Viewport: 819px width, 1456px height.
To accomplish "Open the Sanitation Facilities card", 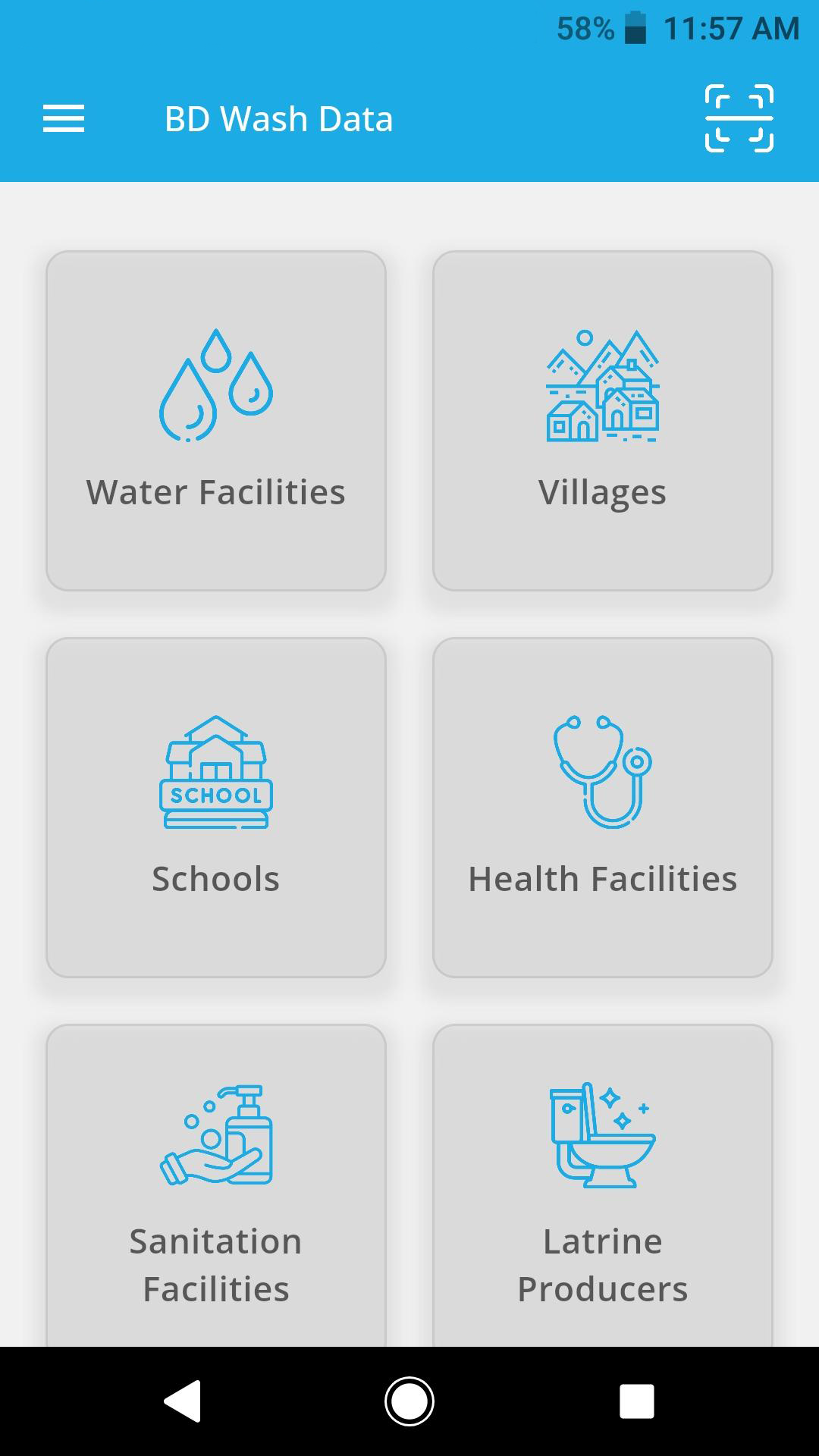I will (216, 1186).
